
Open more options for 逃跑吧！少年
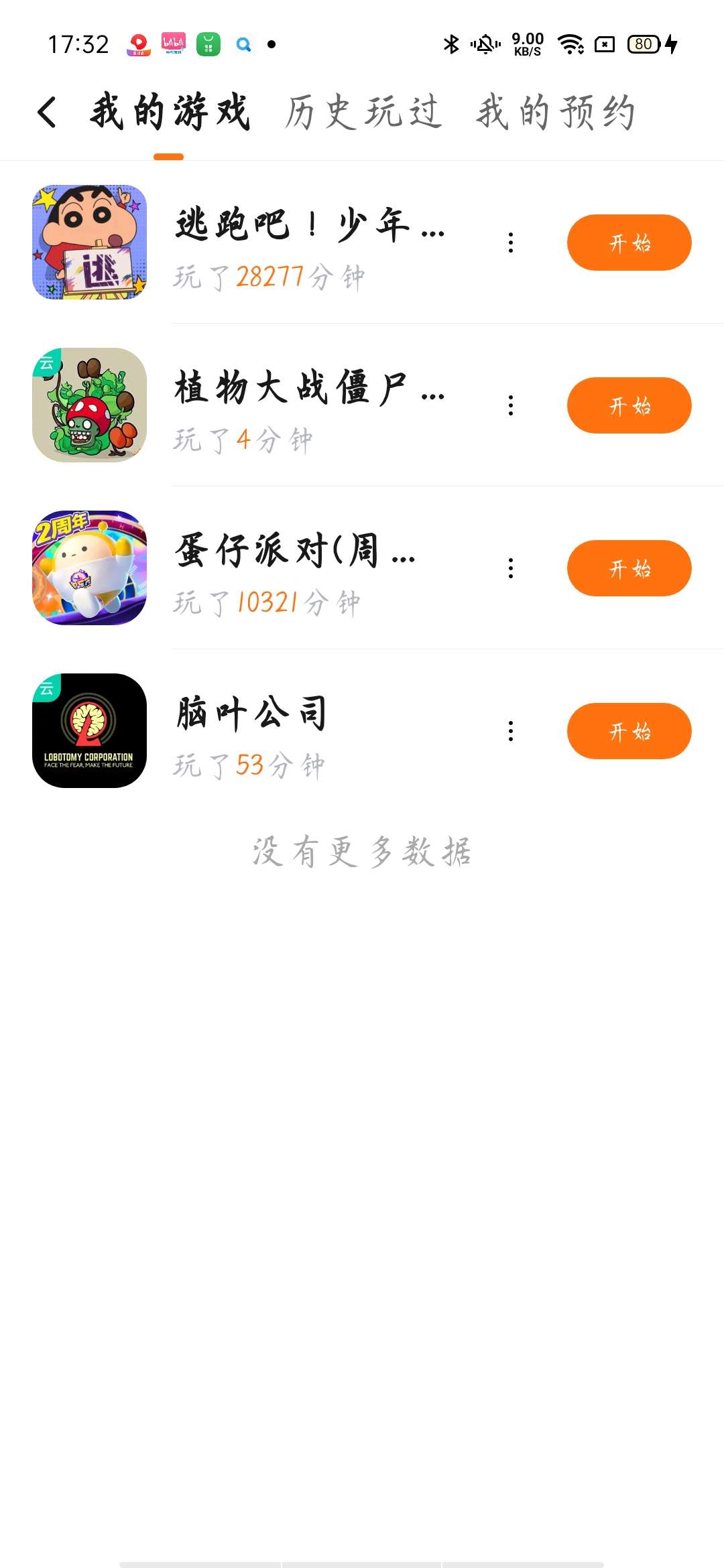(x=511, y=243)
